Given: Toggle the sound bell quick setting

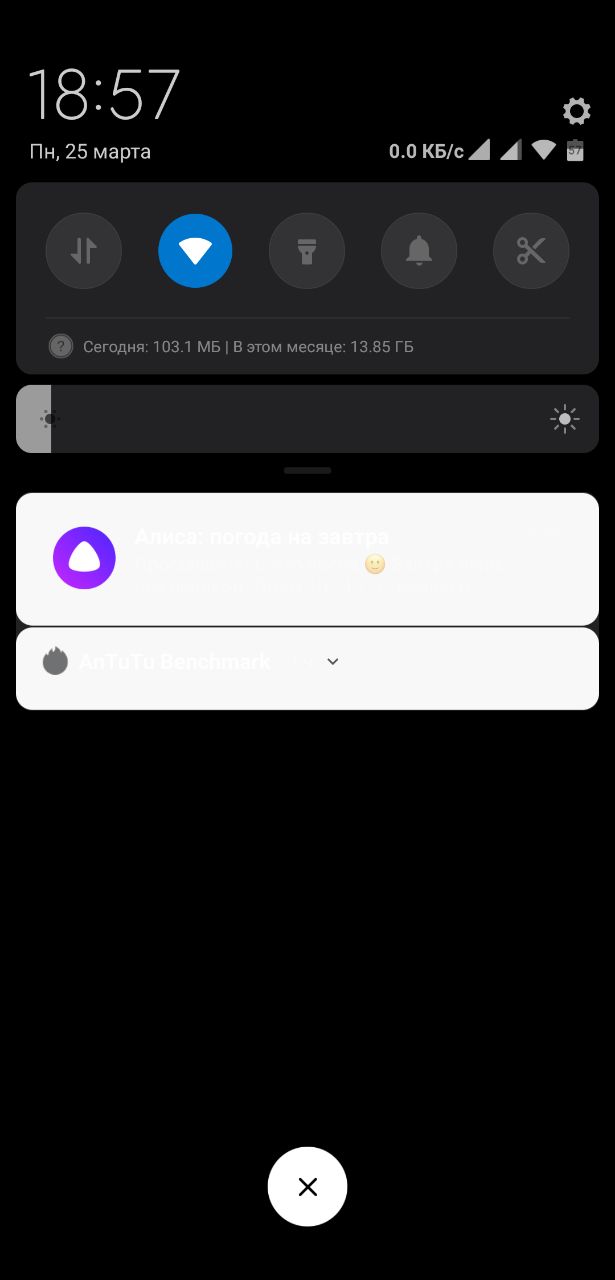Looking at the screenshot, I should click(419, 251).
